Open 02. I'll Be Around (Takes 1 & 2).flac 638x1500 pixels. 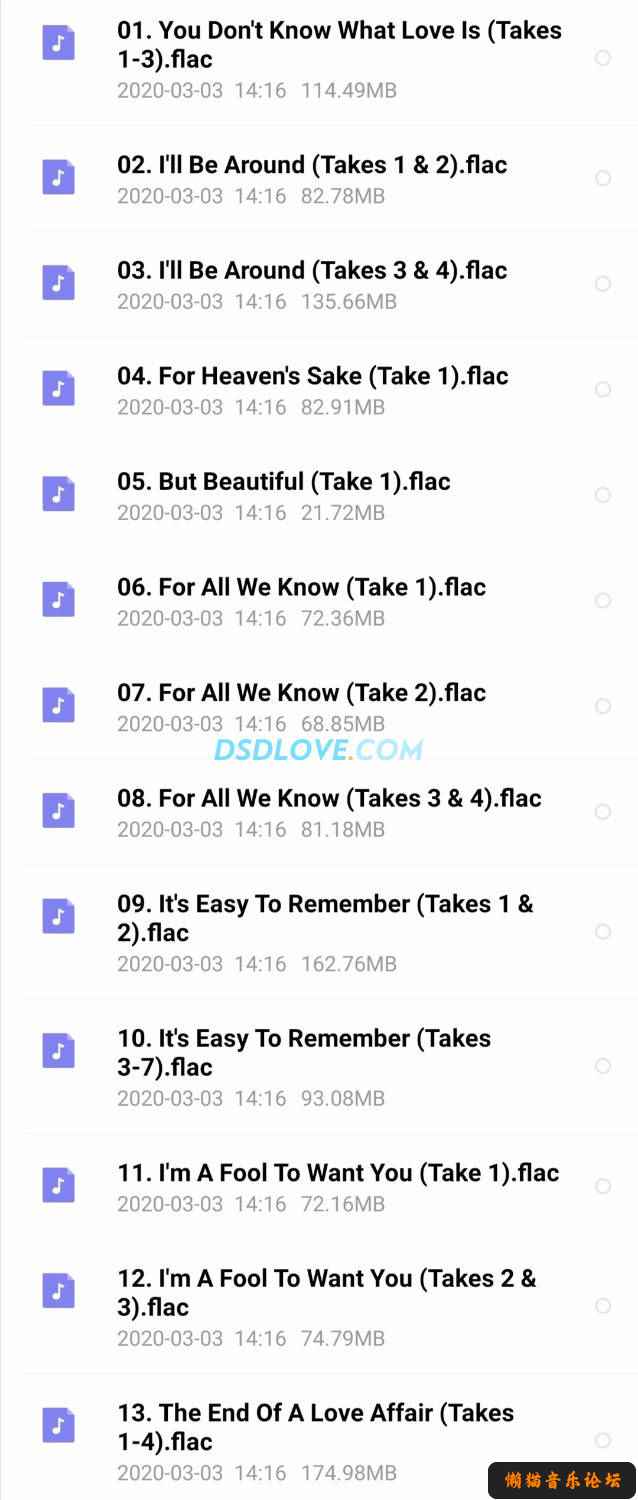coord(311,165)
